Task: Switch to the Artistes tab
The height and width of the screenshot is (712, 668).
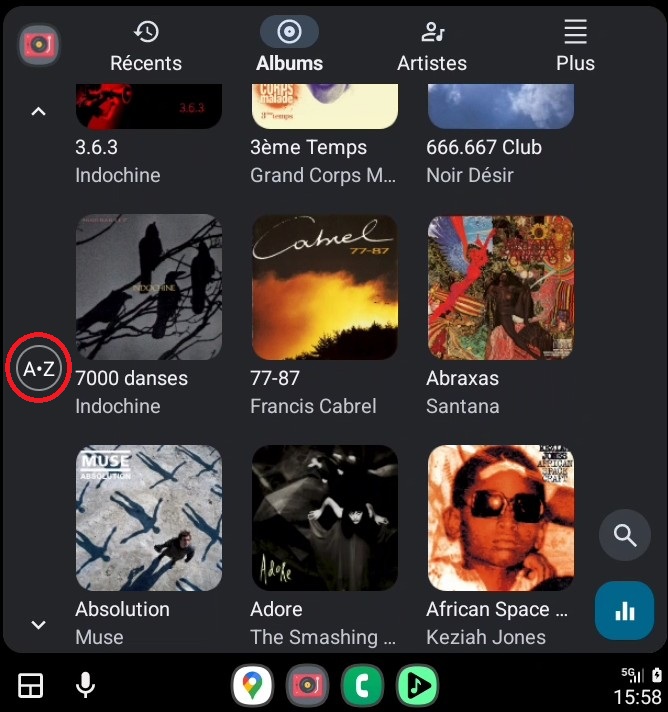Action: pos(432,46)
